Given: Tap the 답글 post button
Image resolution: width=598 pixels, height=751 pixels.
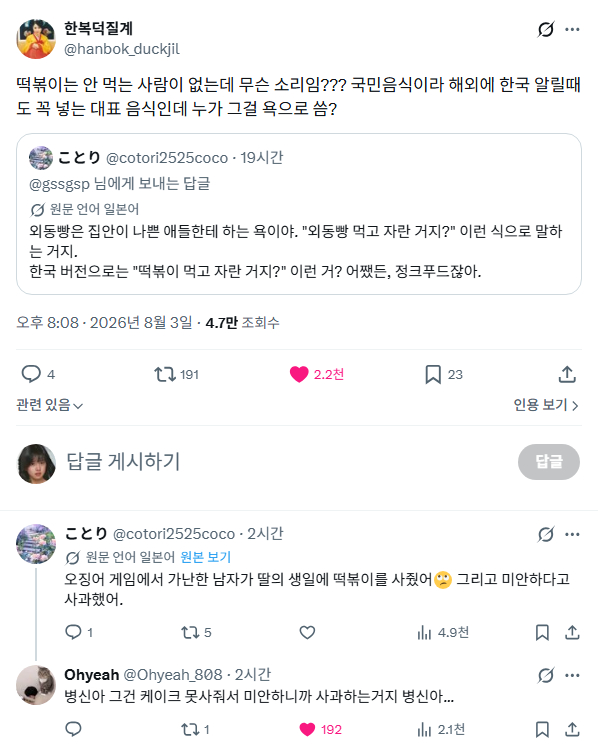Looking at the screenshot, I should coord(549,462).
